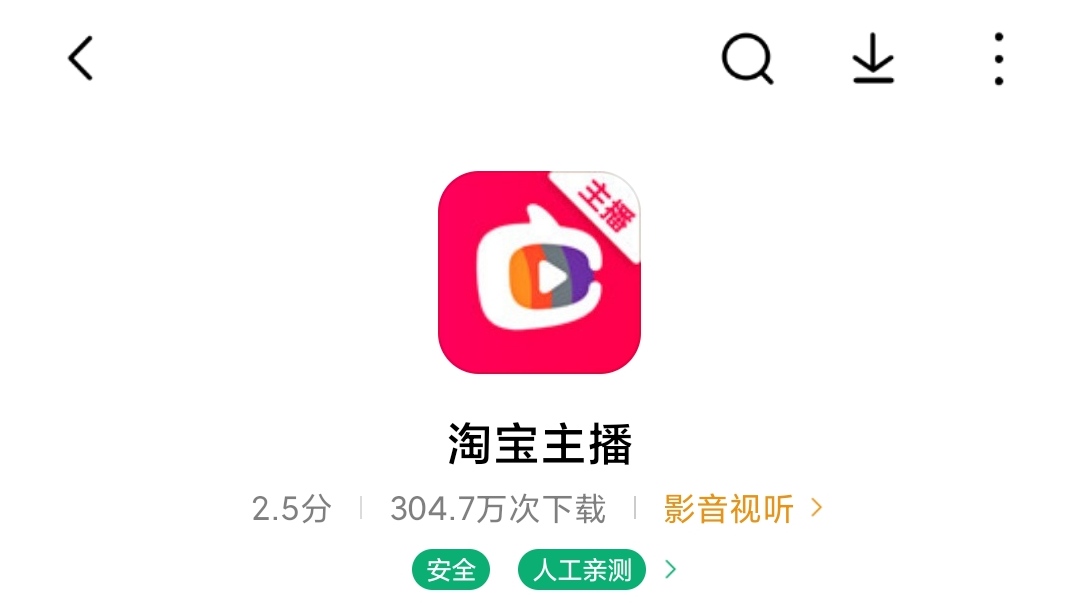
Task: View the 人工亲测 safety details
Action: [x=582, y=570]
